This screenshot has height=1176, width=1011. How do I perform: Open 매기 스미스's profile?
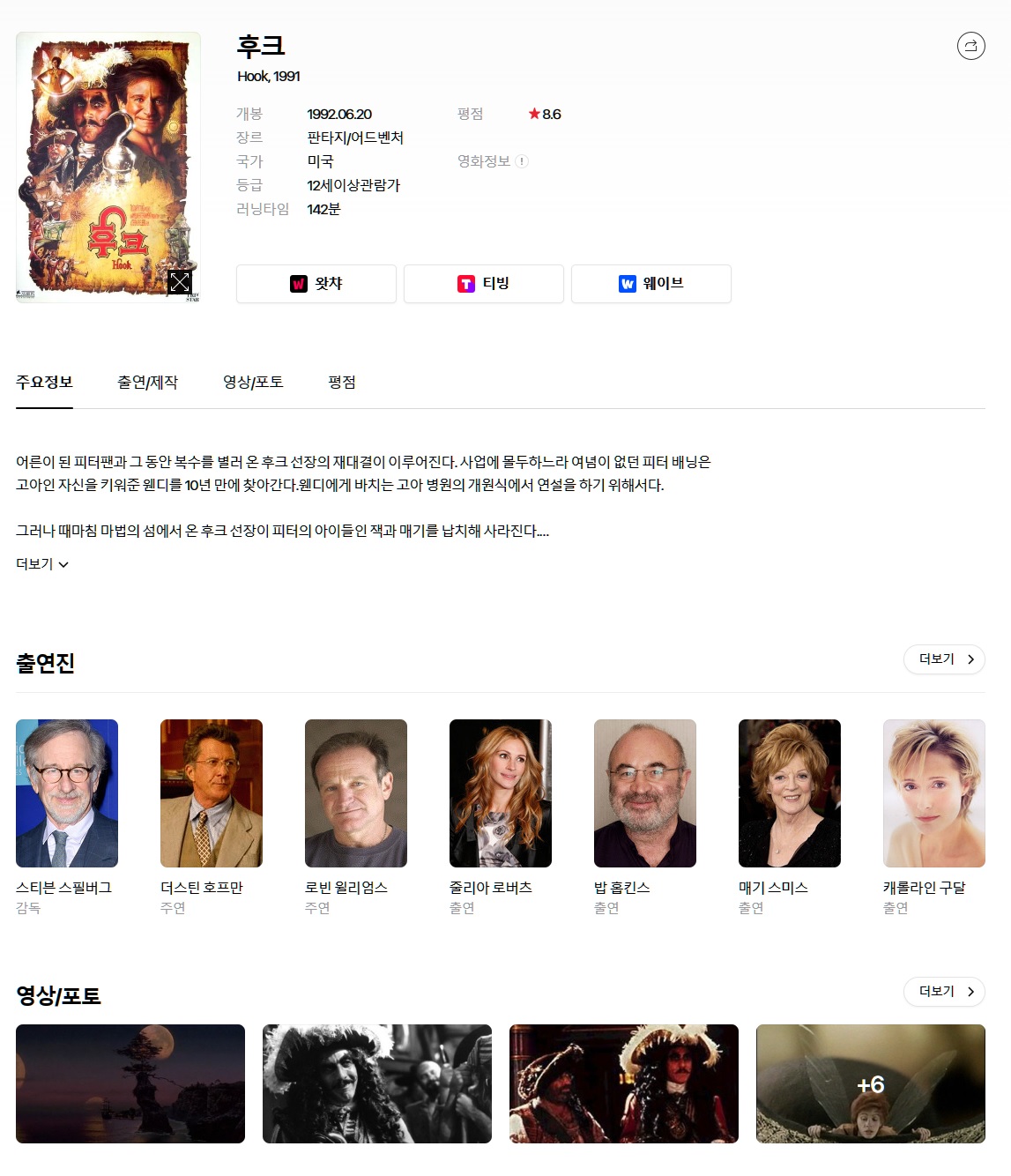point(790,817)
